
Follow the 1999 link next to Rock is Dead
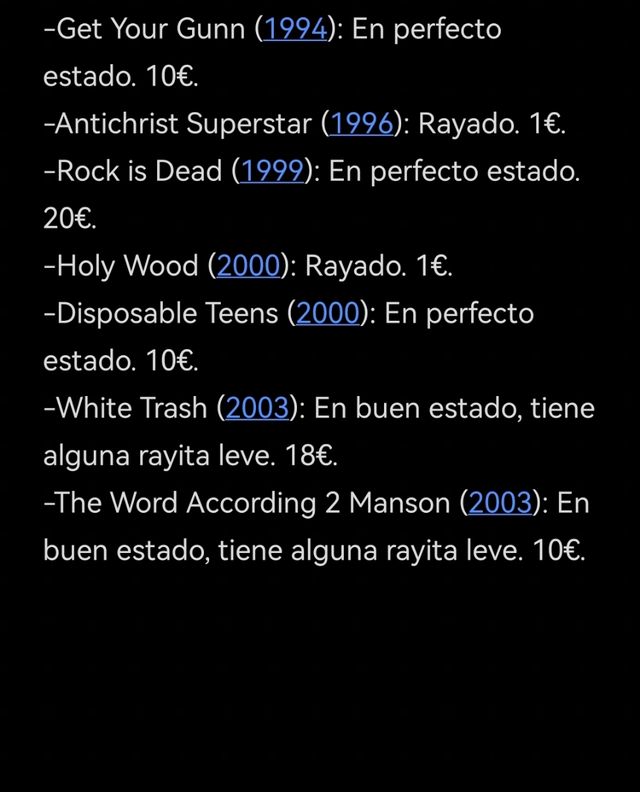(x=272, y=171)
